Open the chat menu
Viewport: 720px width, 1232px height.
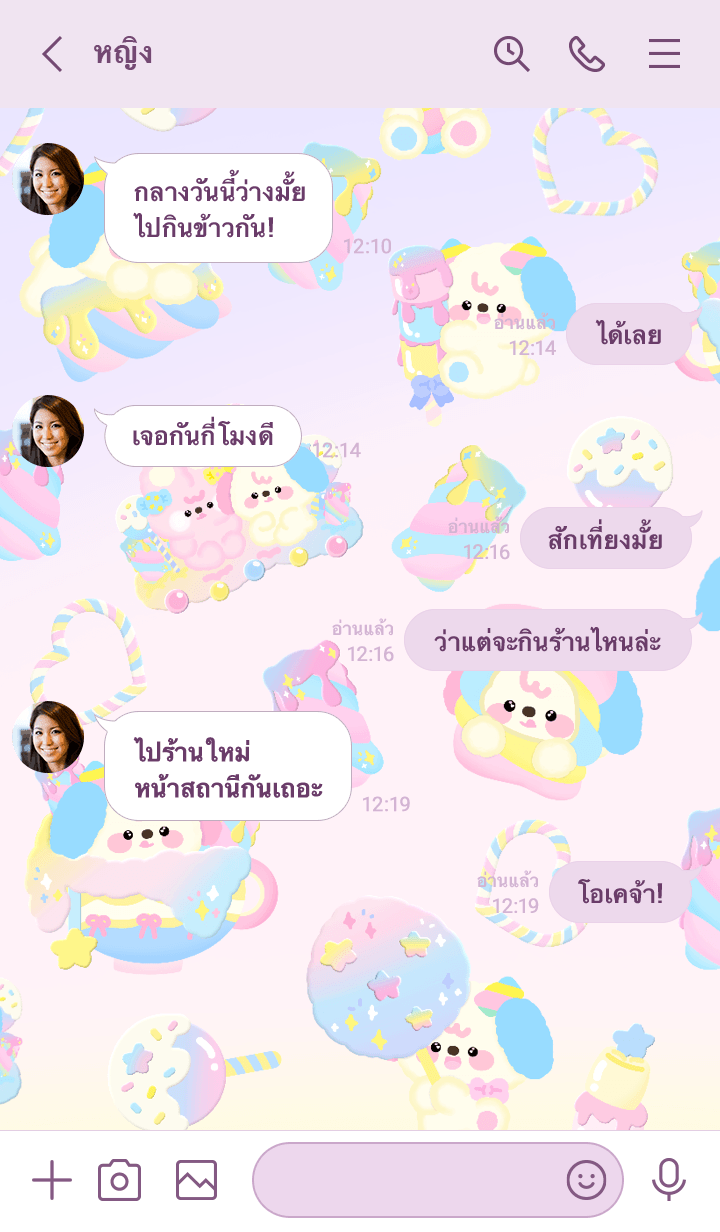(664, 54)
